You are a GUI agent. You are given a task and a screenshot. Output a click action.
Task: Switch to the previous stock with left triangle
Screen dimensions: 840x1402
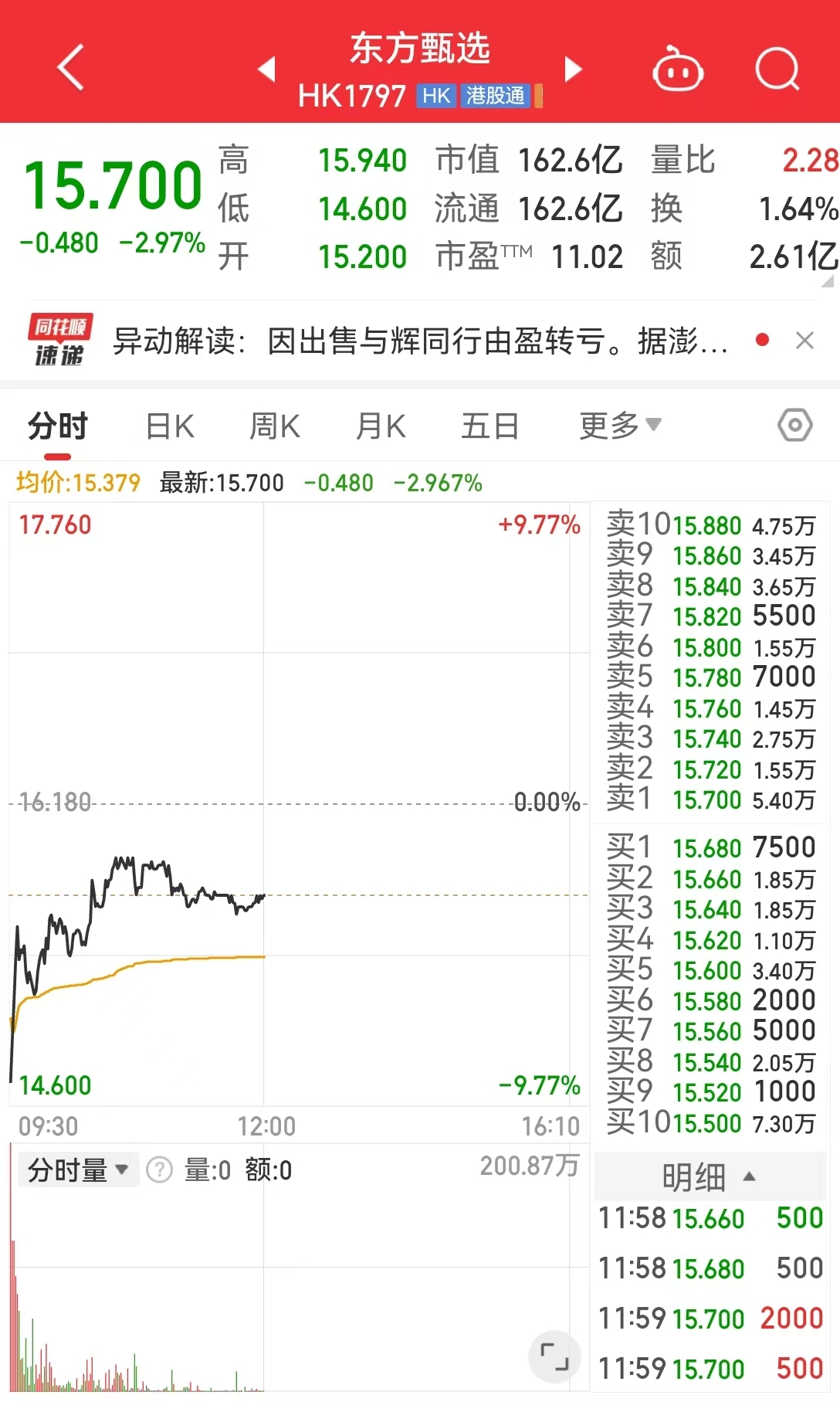click(x=267, y=69)
